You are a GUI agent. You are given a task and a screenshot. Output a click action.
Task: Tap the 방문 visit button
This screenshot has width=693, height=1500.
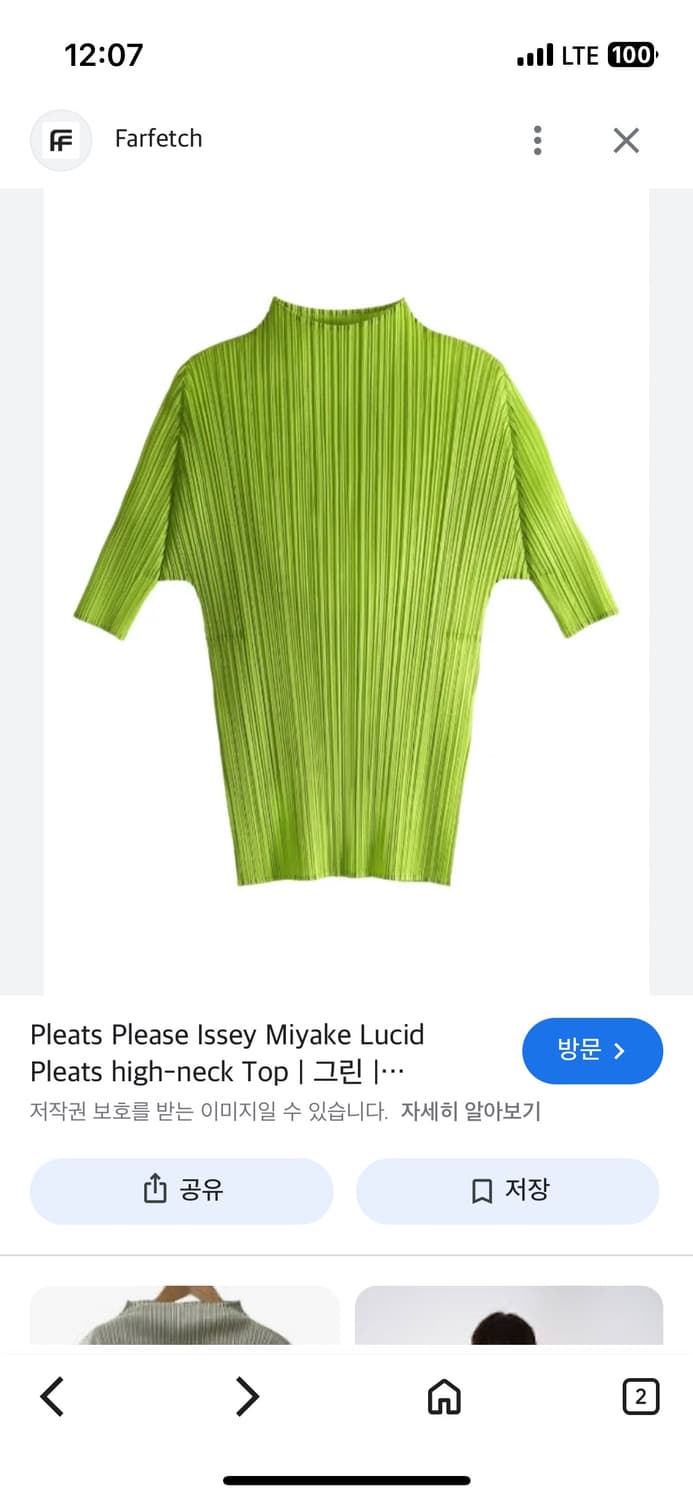point(592,1051)
